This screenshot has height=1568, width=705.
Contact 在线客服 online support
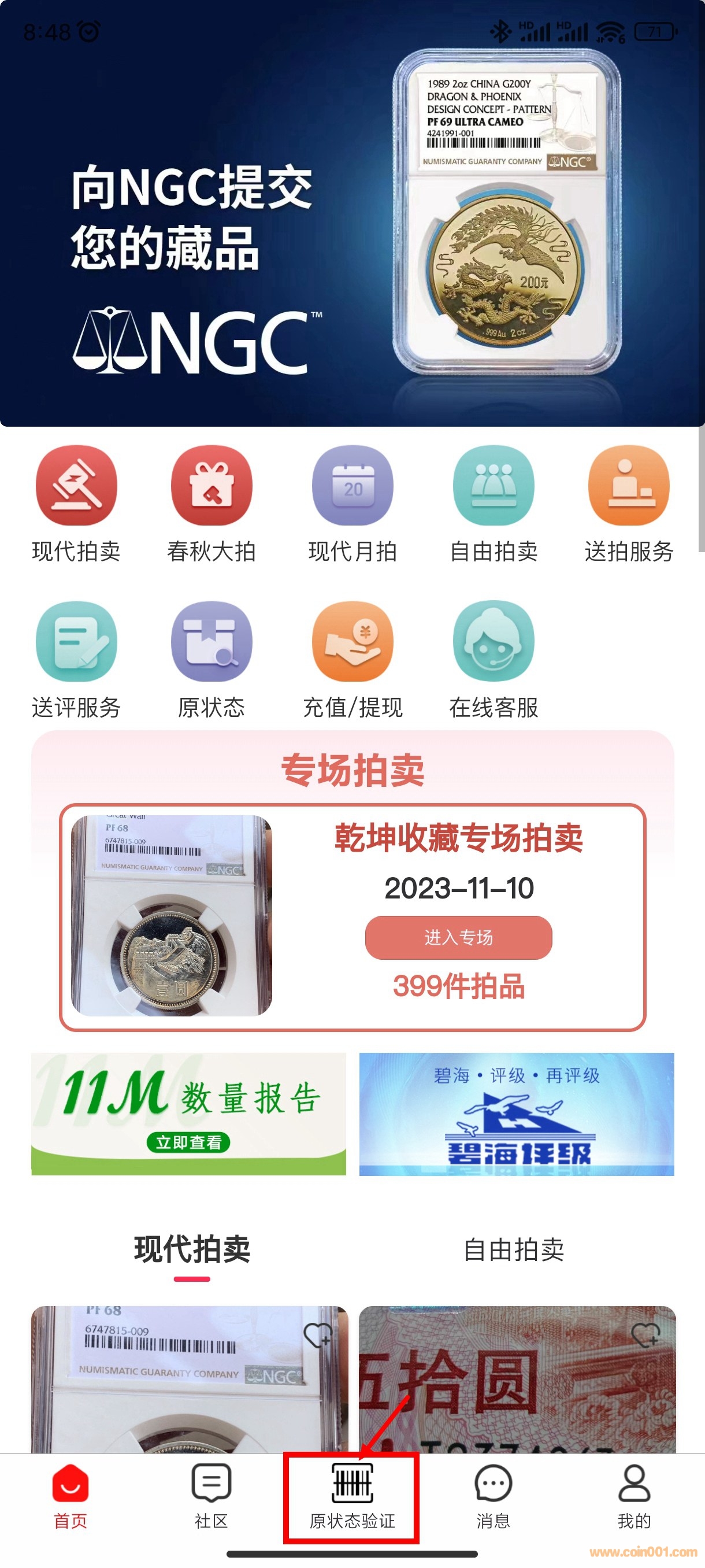click(493, 642)
